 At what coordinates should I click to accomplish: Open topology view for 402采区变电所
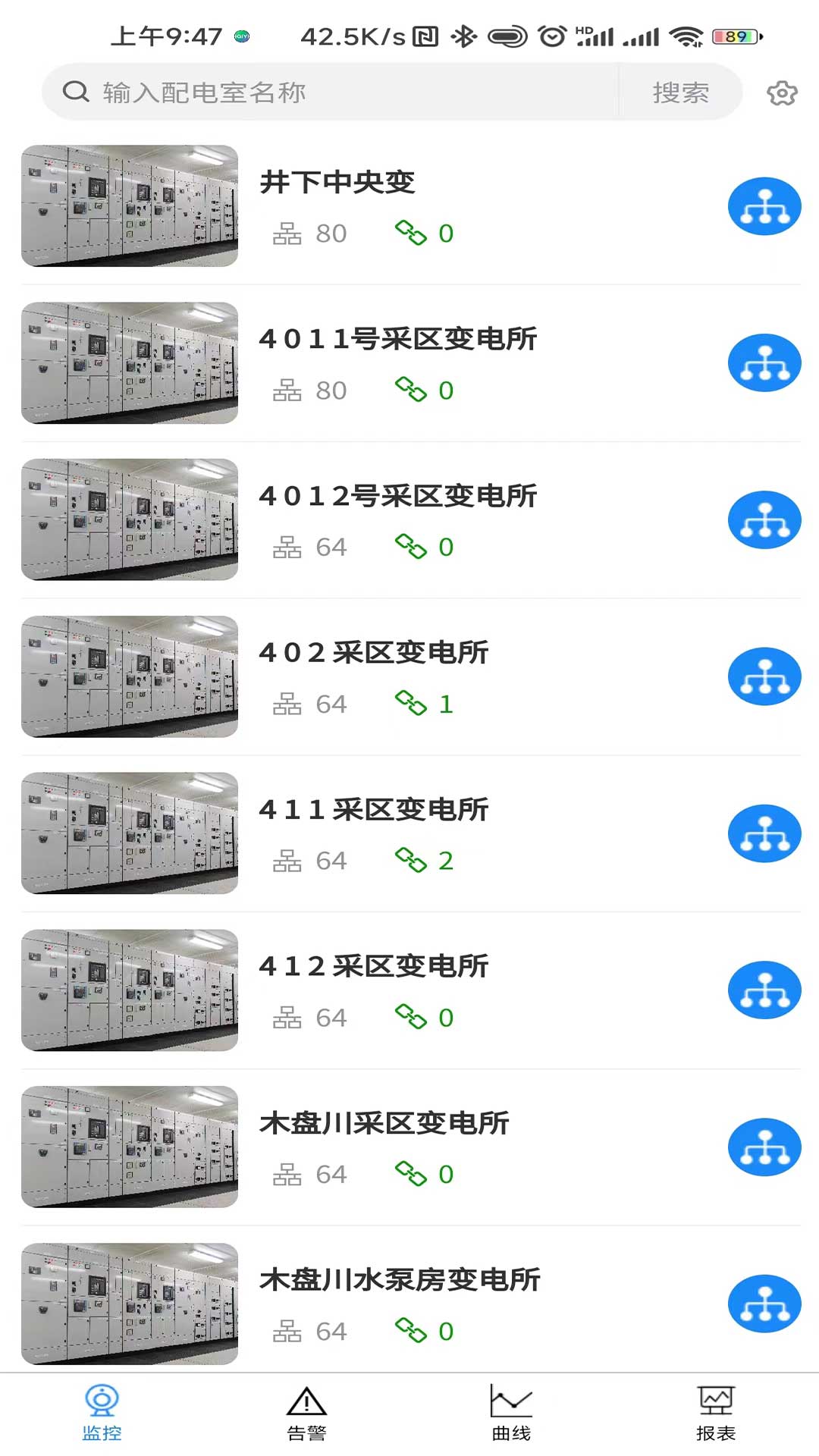tap(764, 676)
